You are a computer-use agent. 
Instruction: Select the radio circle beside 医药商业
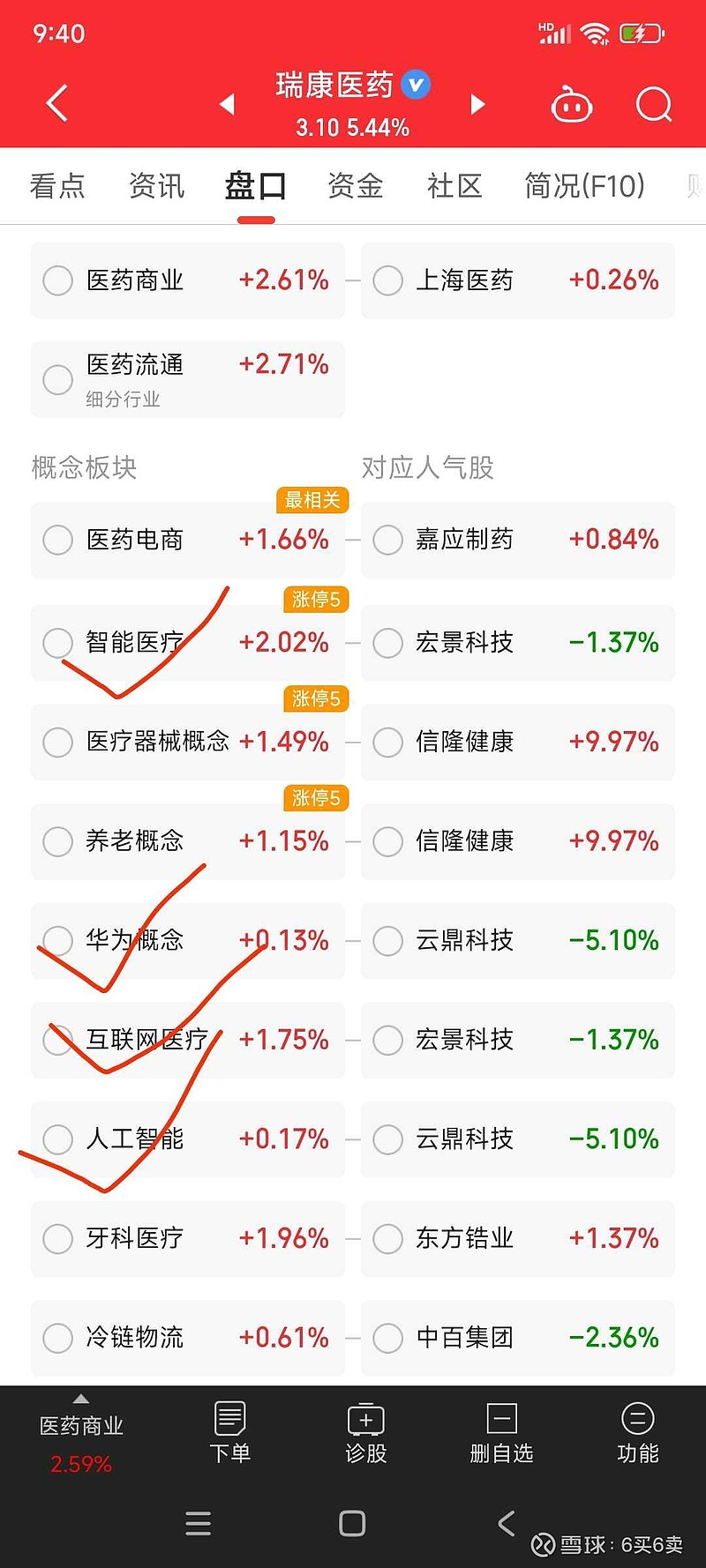(57, 280)
